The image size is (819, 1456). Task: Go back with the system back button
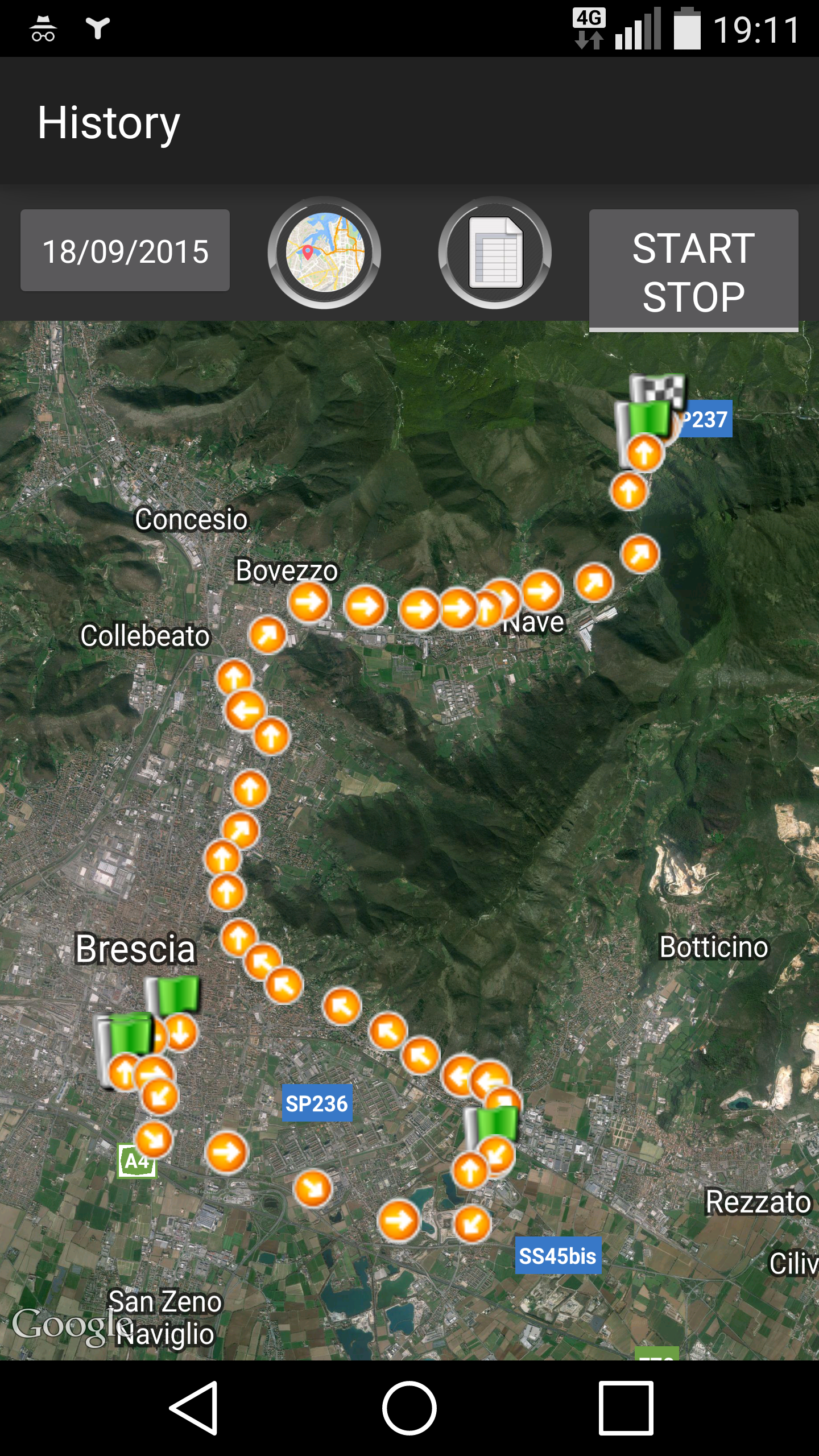click(x=193, y=1408)
